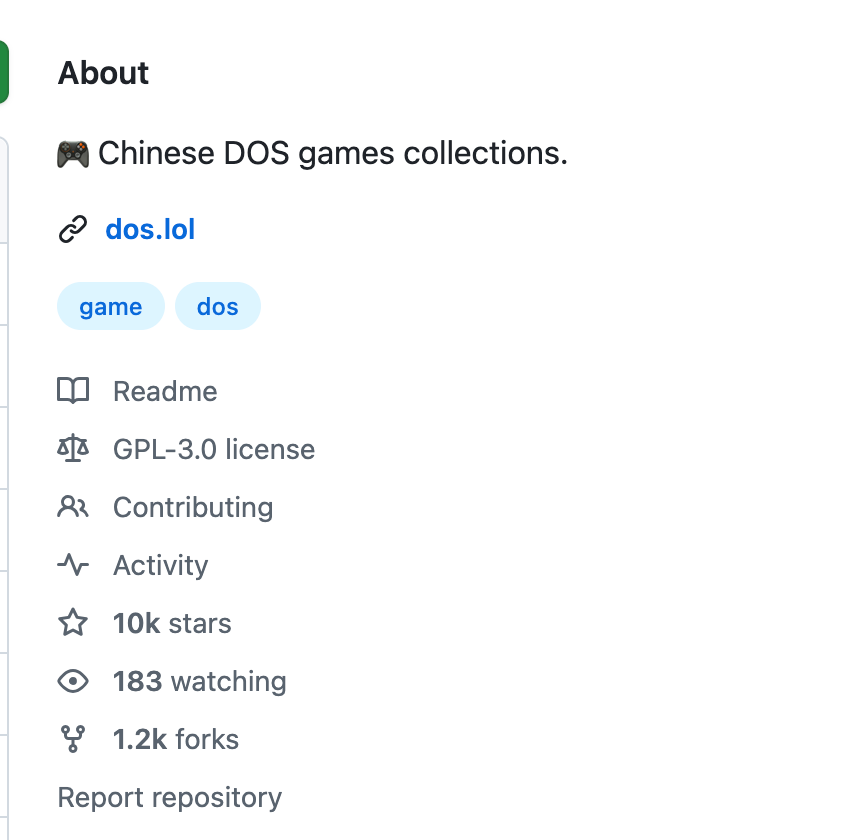Screen dimensions: 844x840
Task: Tap Report repository
Action: pos(170,797)
